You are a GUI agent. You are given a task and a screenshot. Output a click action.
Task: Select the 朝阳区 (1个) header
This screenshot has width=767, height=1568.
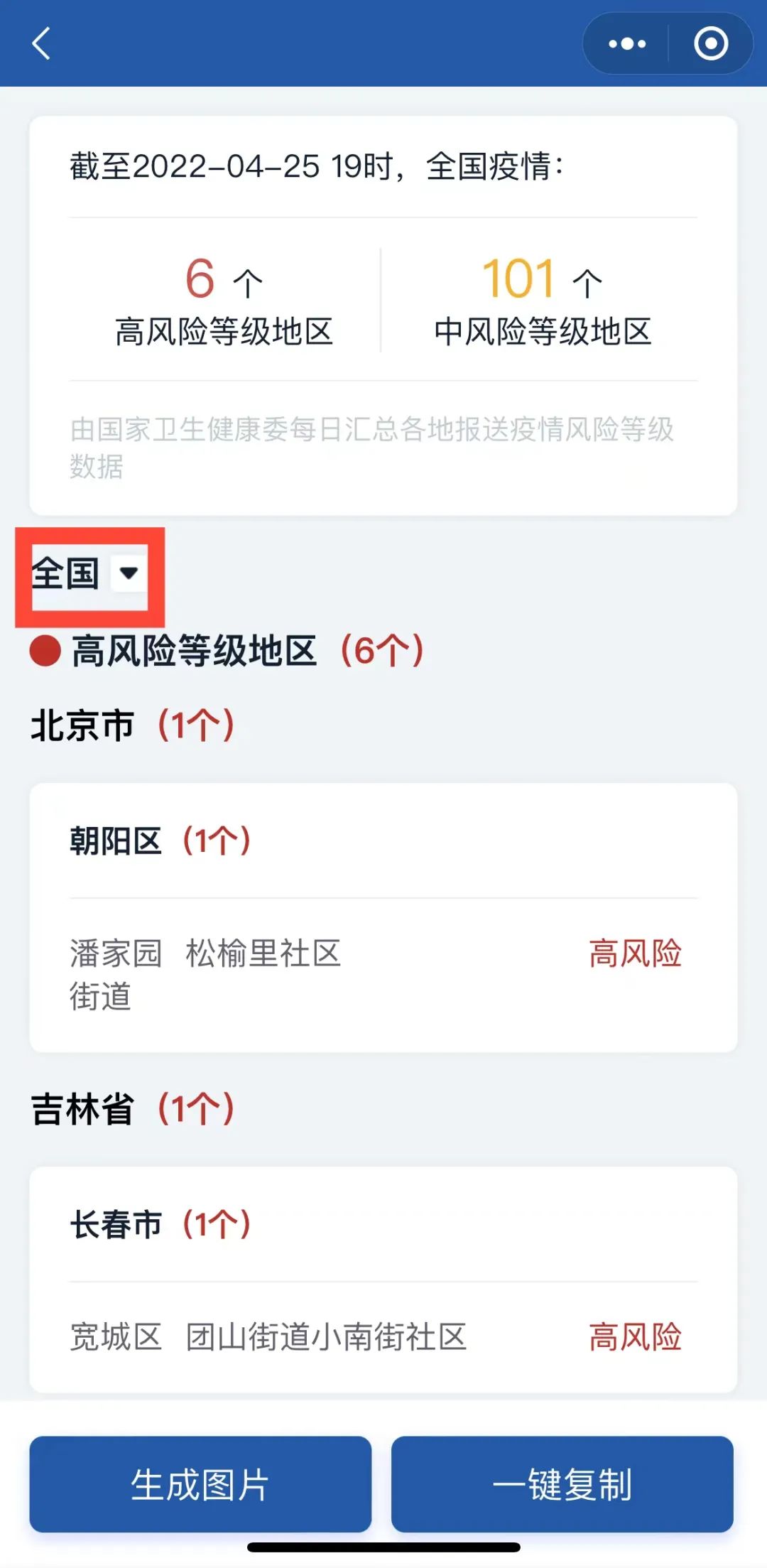[x=160, y=840]
